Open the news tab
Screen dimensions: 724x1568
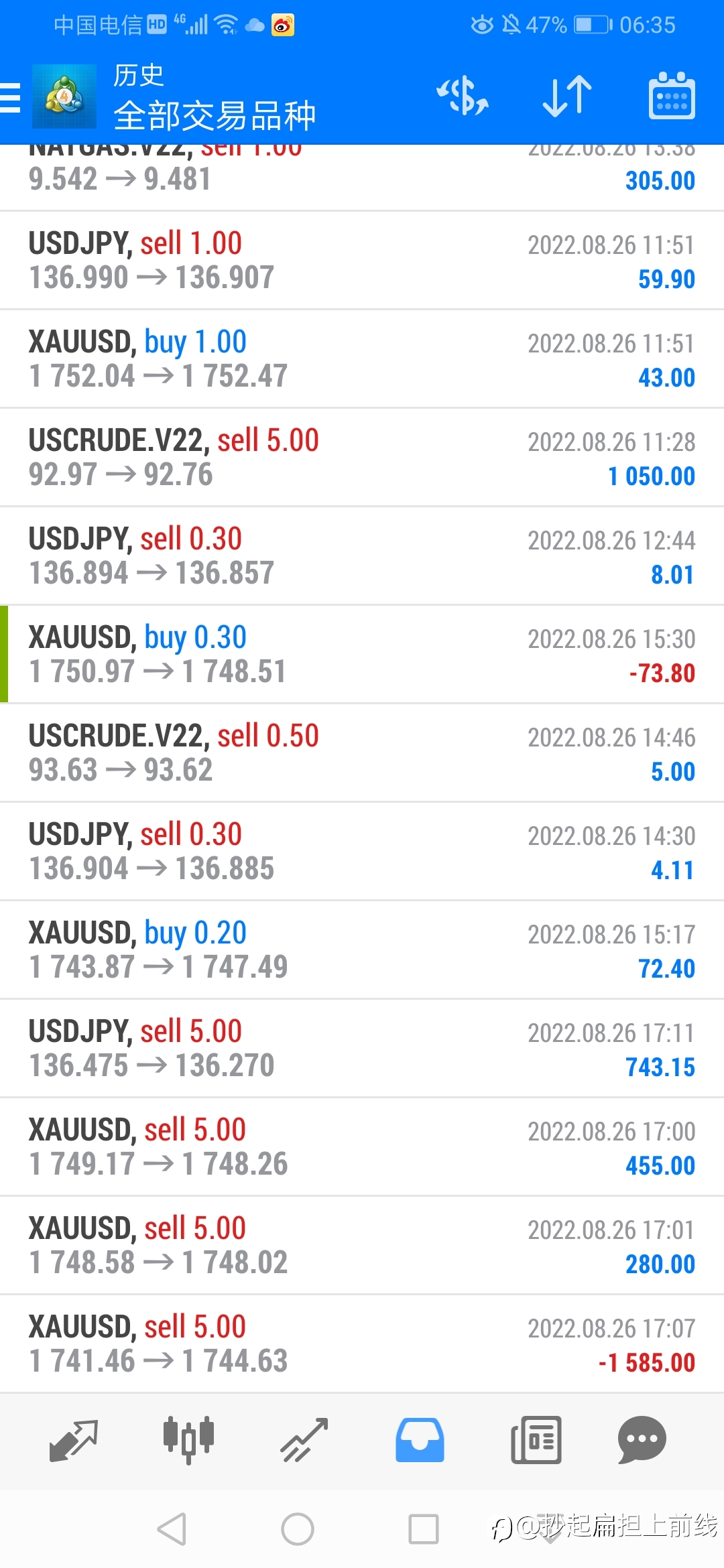(x=536, y=1441)
